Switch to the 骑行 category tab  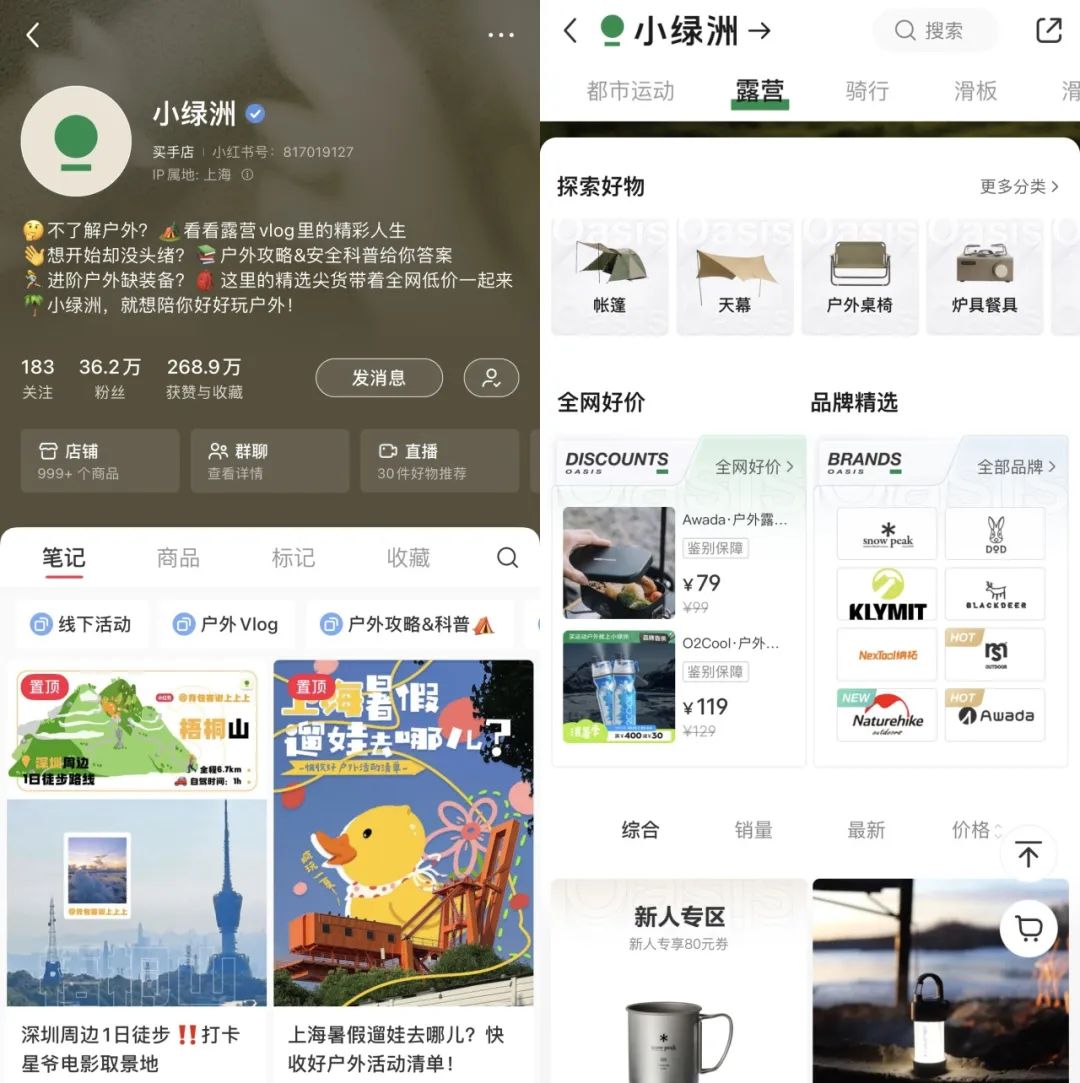point(867,91)
